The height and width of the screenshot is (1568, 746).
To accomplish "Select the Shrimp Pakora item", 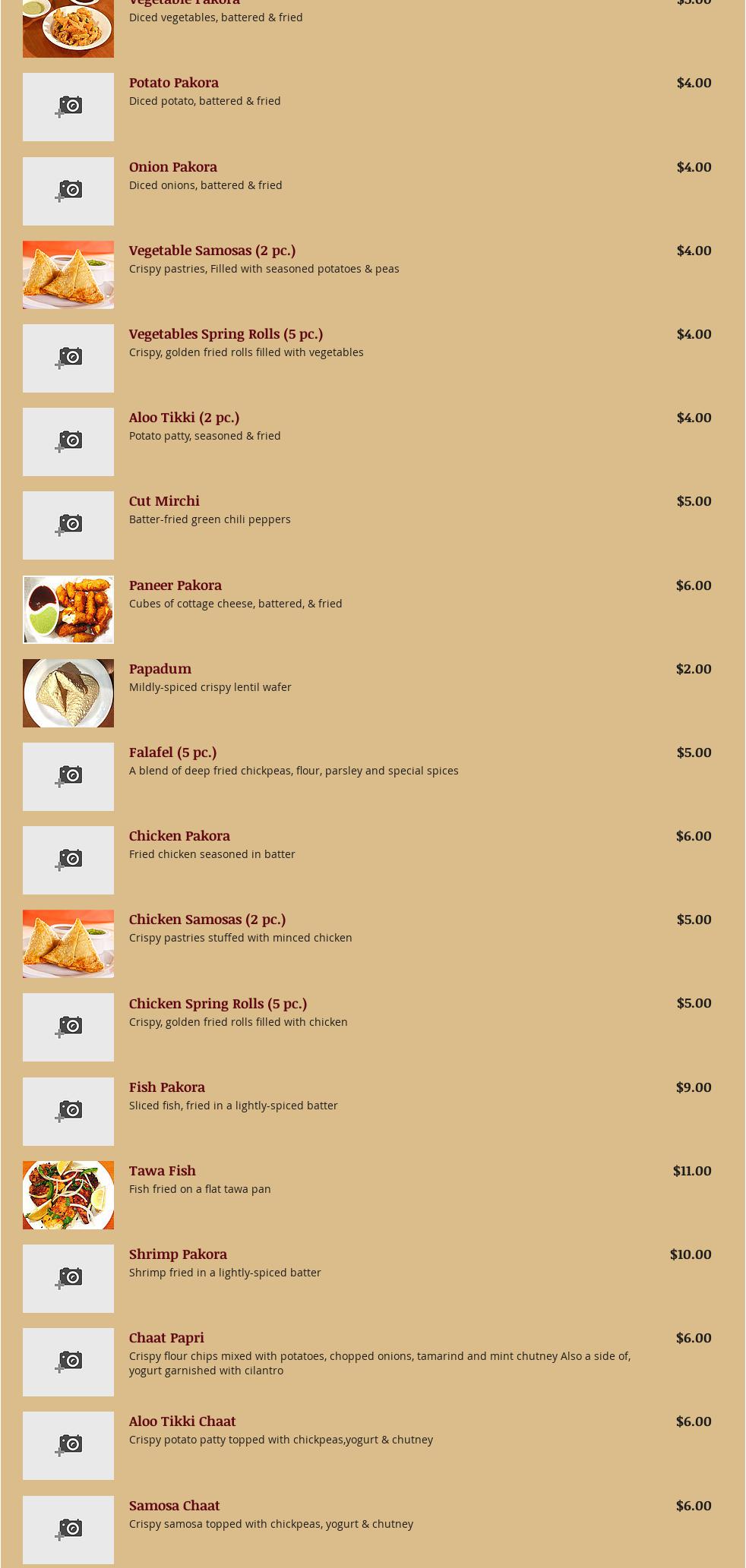I will coord(178,1254).
